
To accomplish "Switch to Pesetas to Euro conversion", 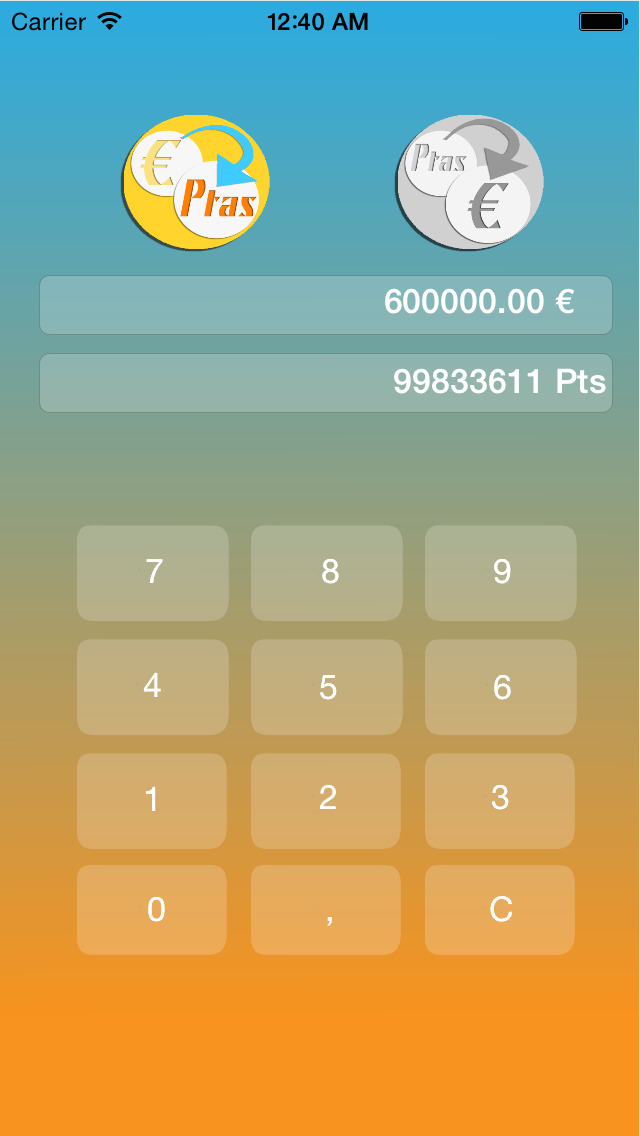I will tap(470, 183).
